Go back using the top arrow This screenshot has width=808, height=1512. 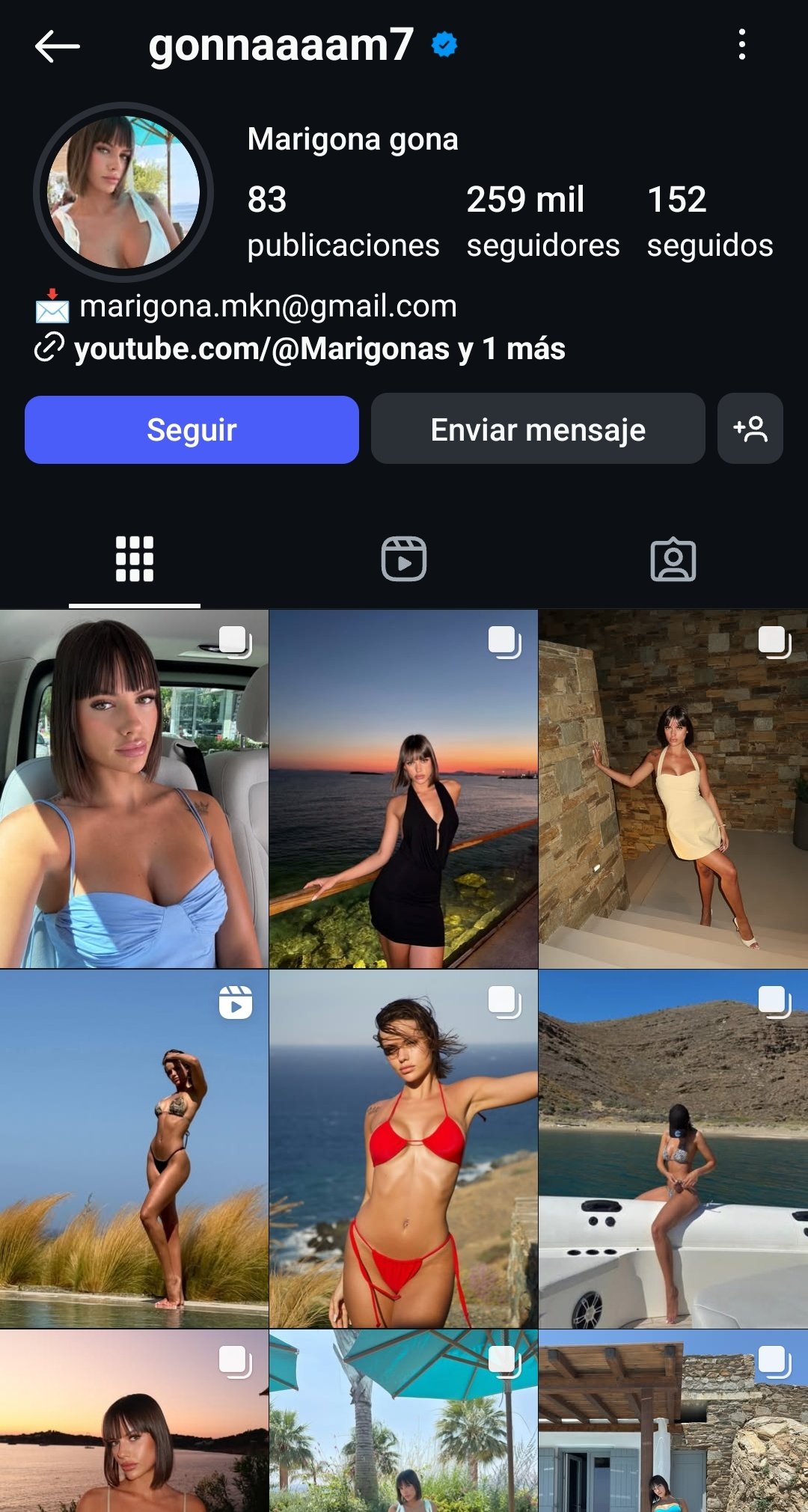pos(58,46)
